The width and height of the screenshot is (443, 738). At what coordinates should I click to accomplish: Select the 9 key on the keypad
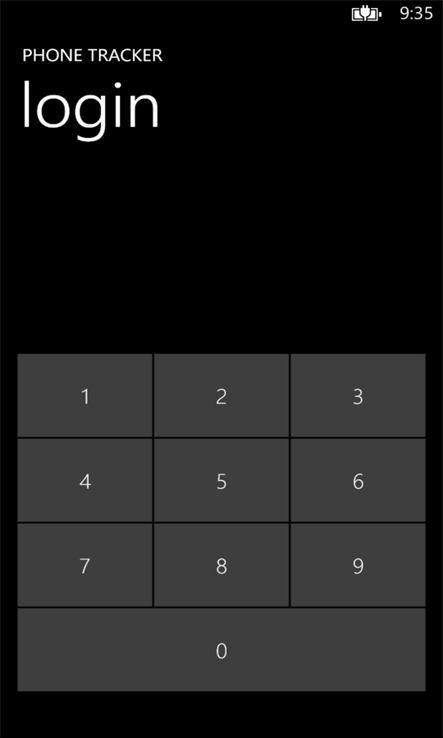point(358,565)
